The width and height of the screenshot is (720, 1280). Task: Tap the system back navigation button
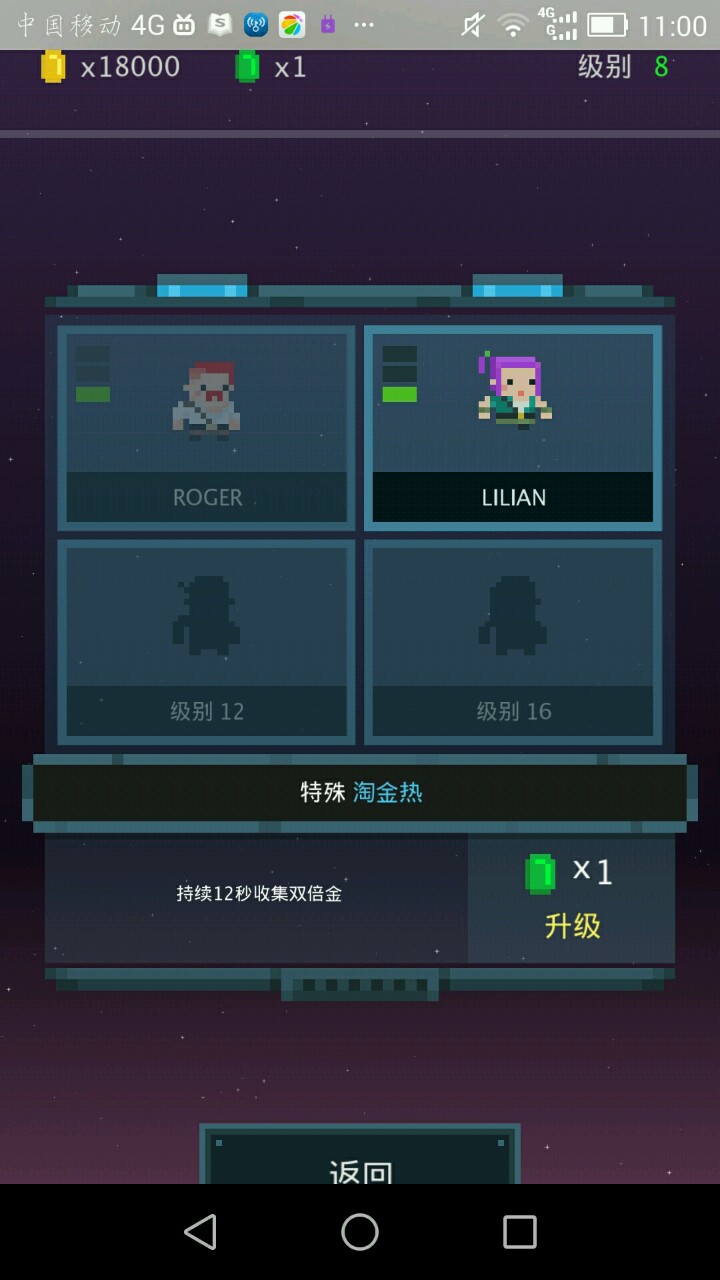[x=200, y=1232]
